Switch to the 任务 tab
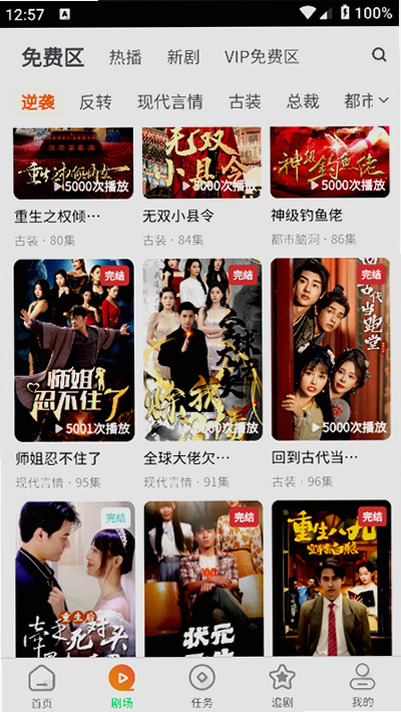The height and width of the screenshot is (712, 401). [202, 685]
